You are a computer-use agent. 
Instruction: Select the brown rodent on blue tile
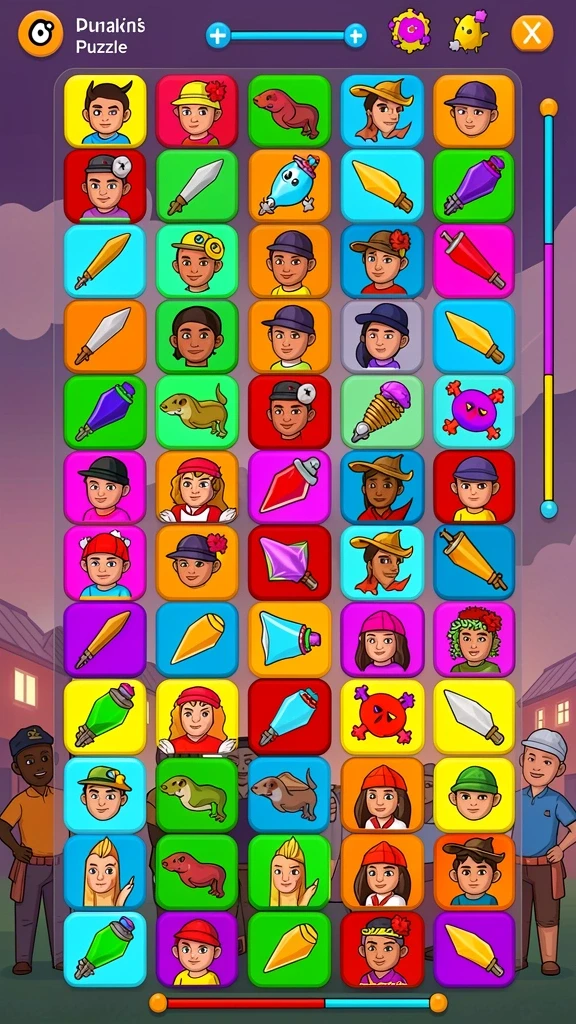click(x=289, y=794)
